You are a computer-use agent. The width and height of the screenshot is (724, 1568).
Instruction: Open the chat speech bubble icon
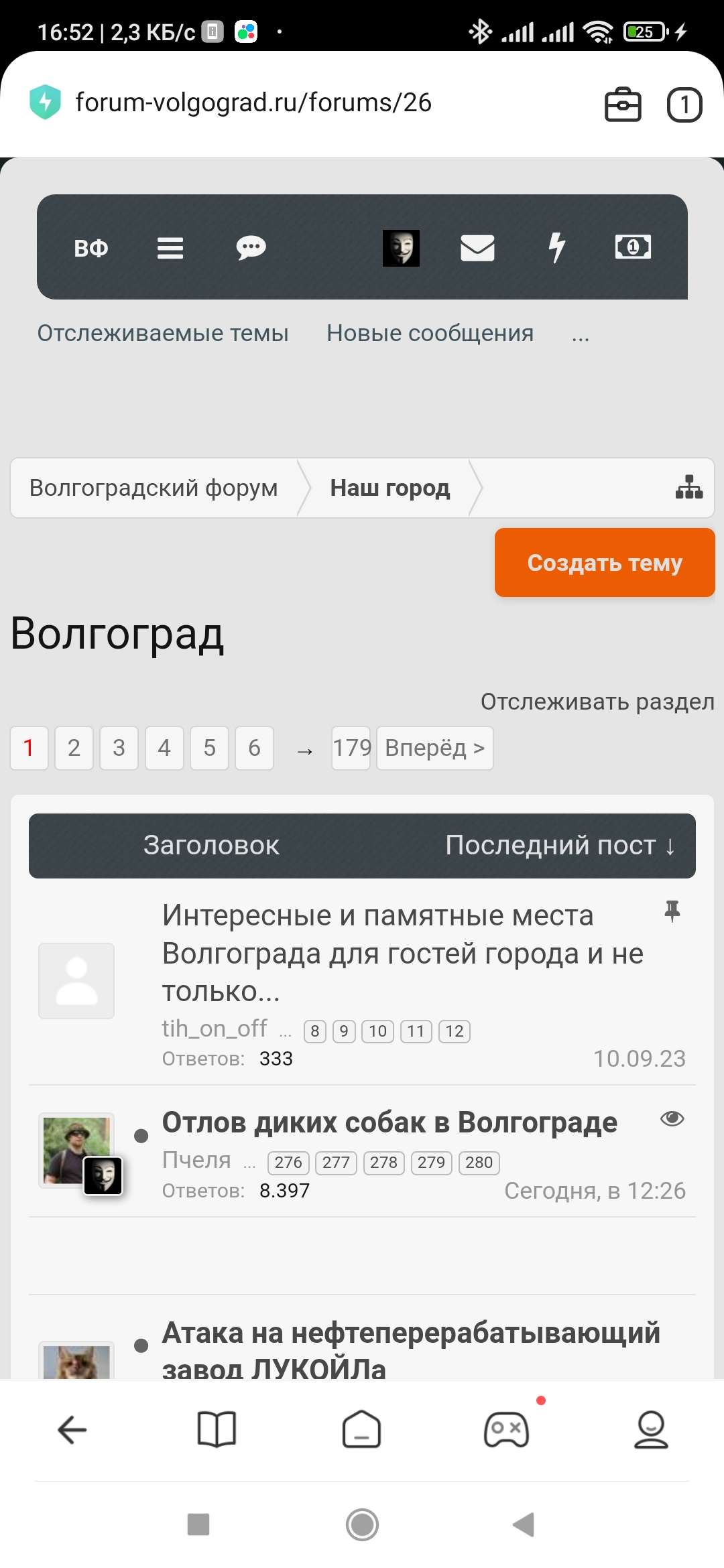(x=251, y=248)
